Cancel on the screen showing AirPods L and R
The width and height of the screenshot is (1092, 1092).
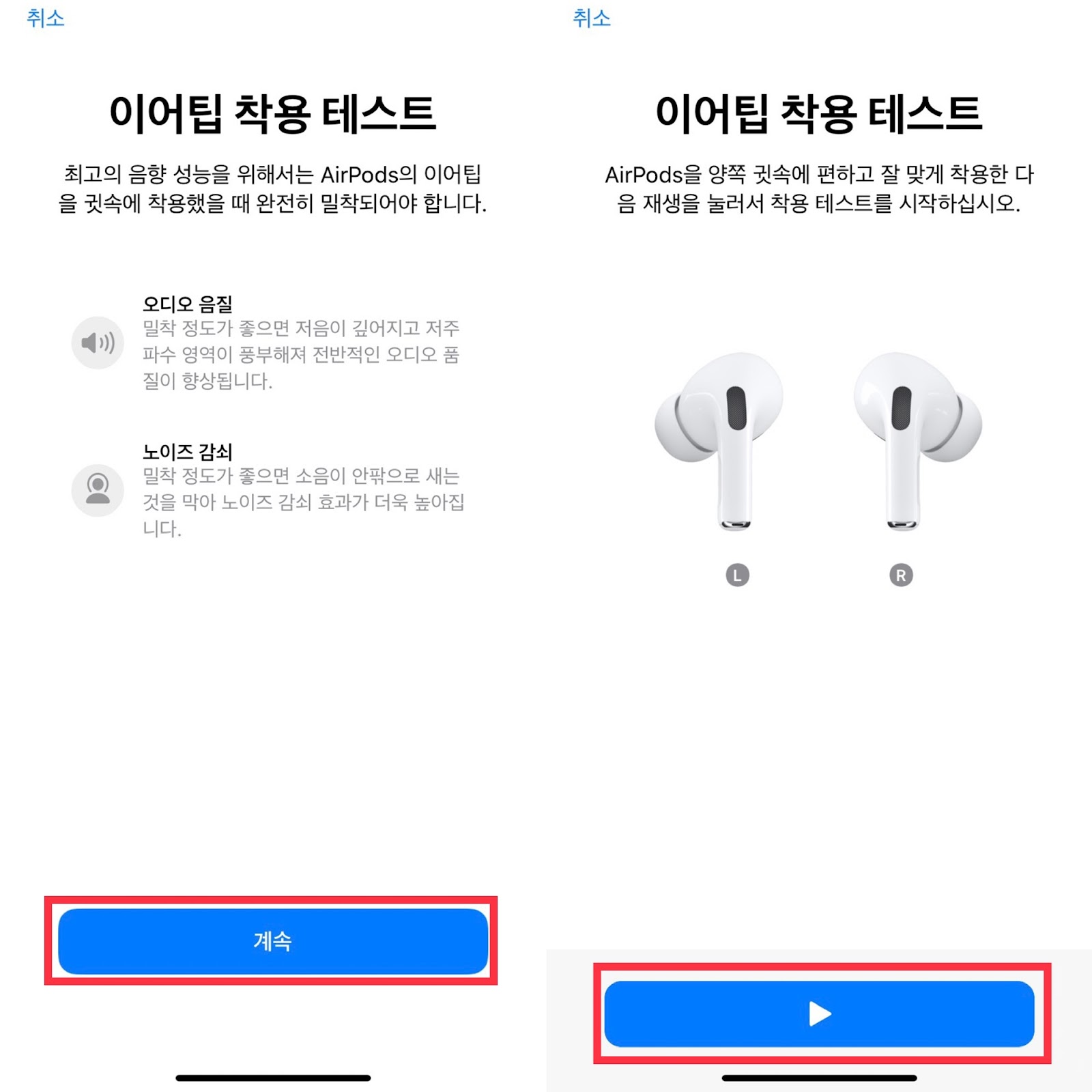point(592,18)
